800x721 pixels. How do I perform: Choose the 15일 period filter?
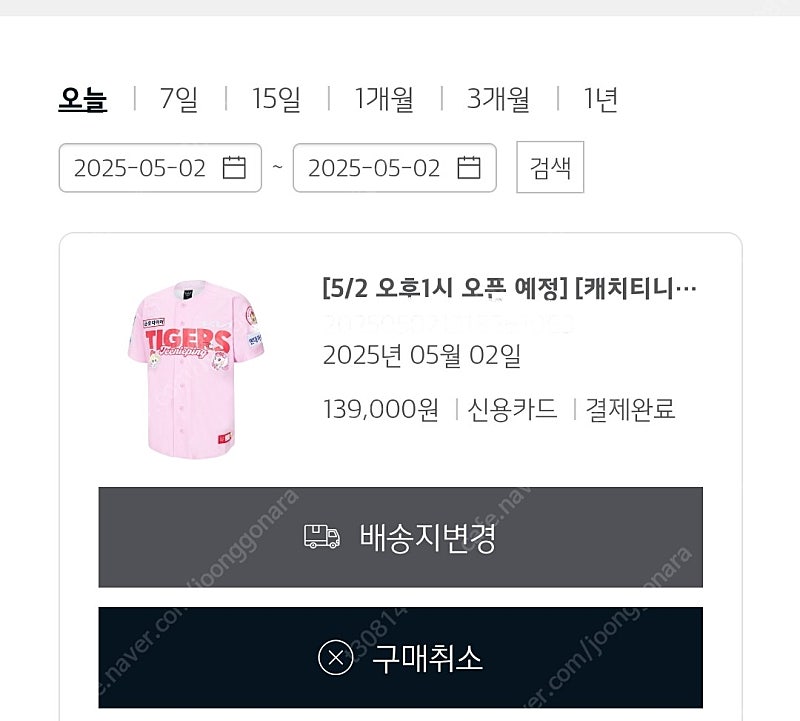coord(276,99)
